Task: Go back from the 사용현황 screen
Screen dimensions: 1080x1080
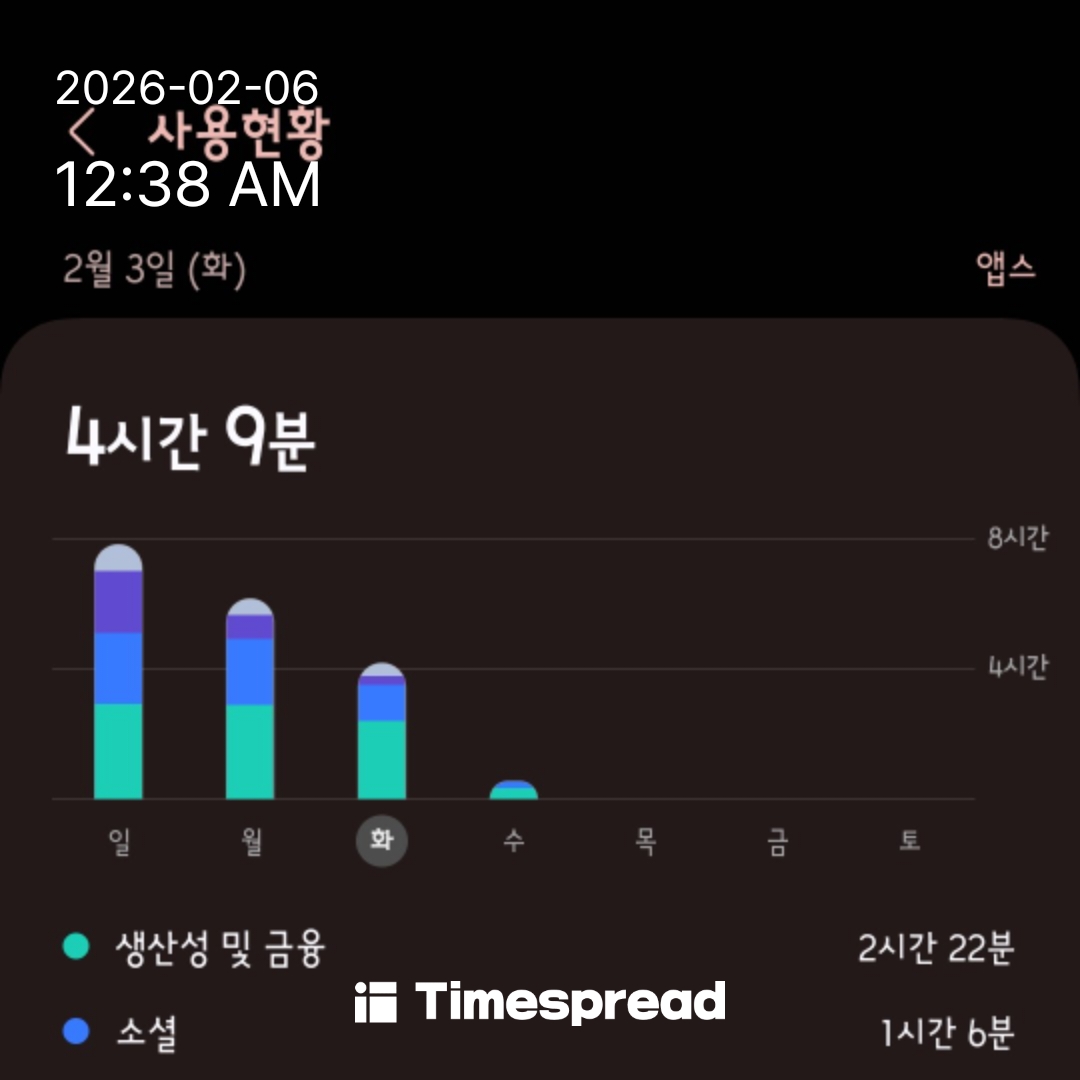Action: [x=82, y=131]
